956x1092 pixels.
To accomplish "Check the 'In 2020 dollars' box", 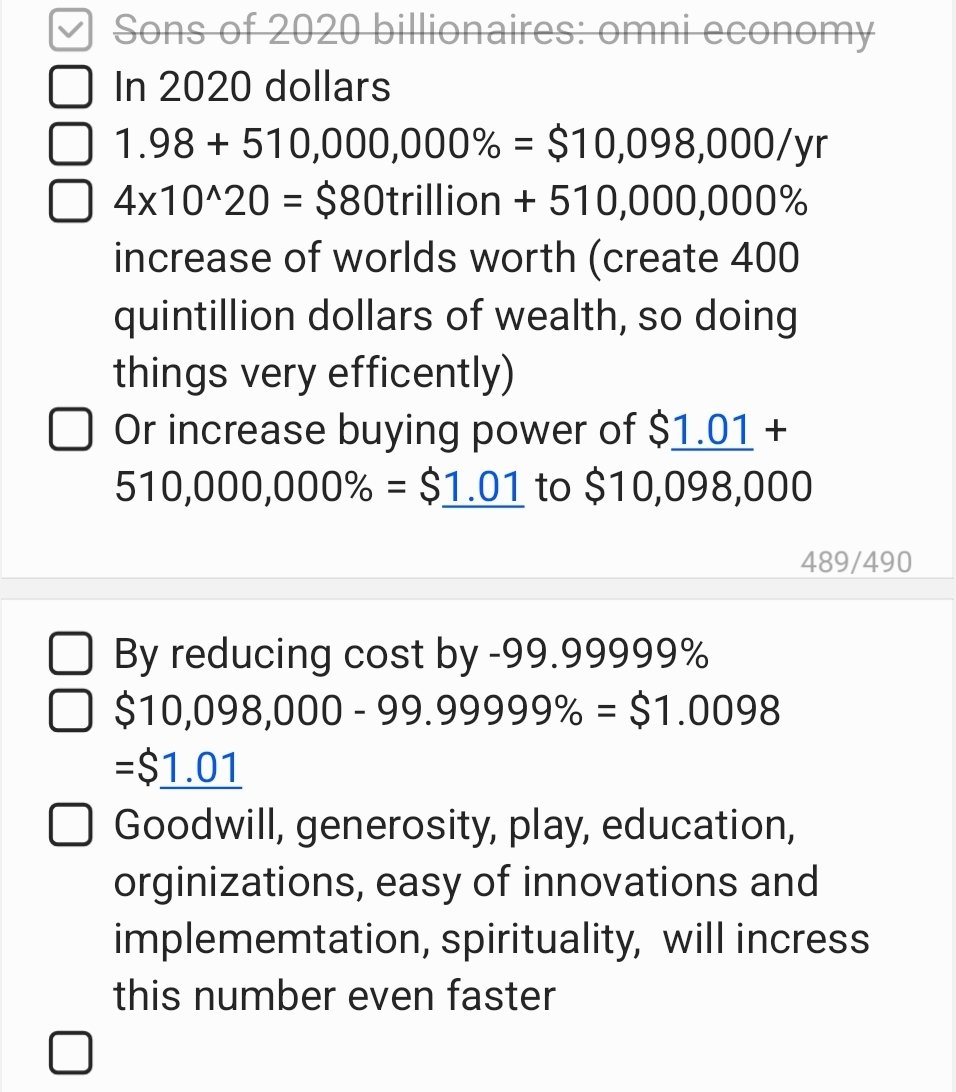I will click(x=70, y=86).
